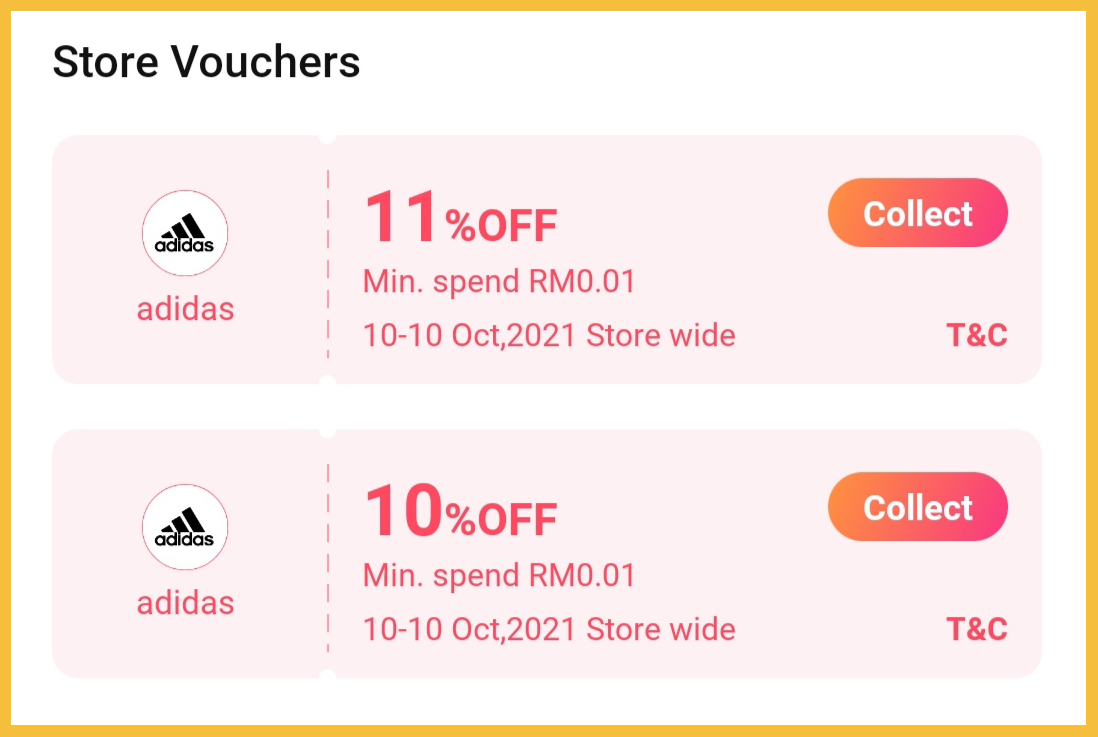The width and height of the screenshot is (1098, 737).
Task: Collect the 11% OFF adidas voucher
Action: (917, 213)
